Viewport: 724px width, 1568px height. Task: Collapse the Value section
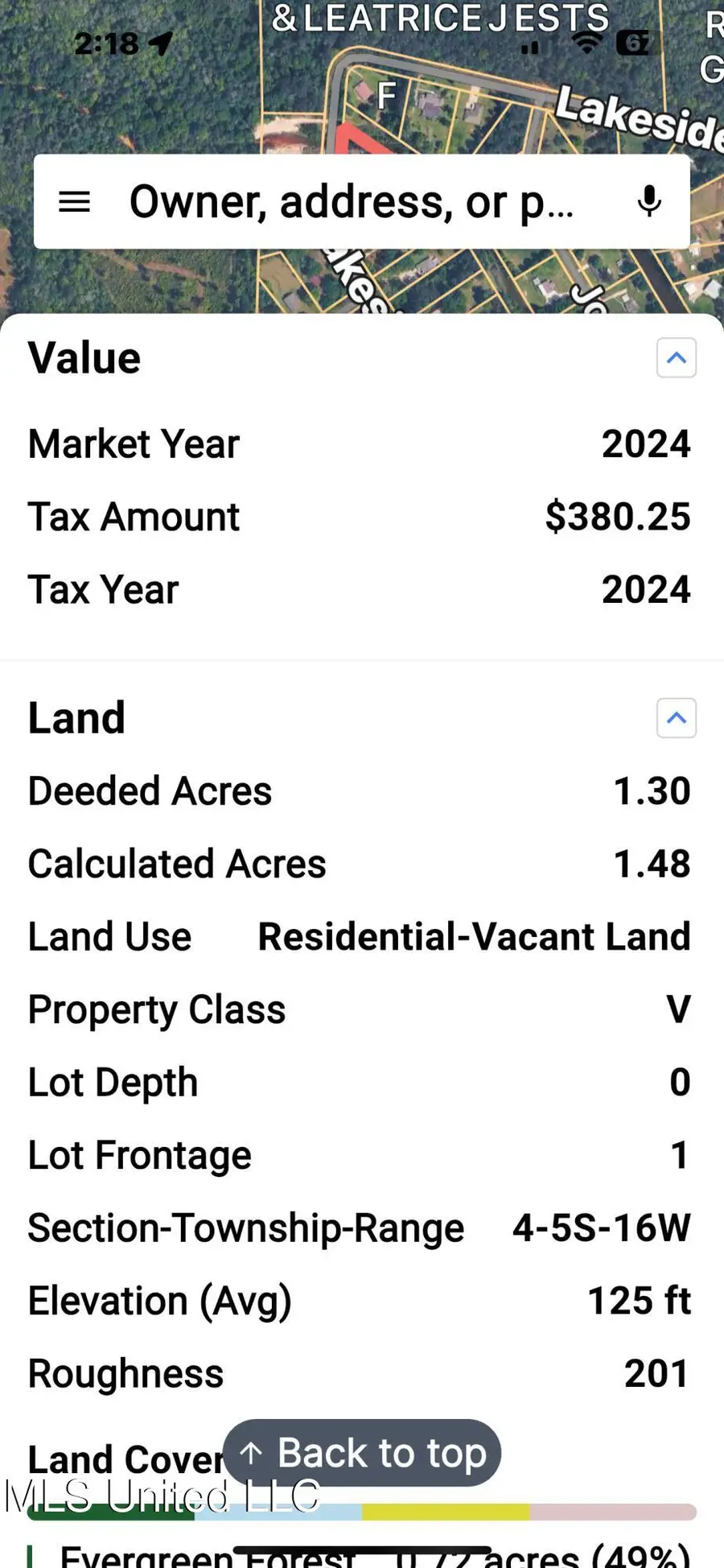tap(676, 357)
